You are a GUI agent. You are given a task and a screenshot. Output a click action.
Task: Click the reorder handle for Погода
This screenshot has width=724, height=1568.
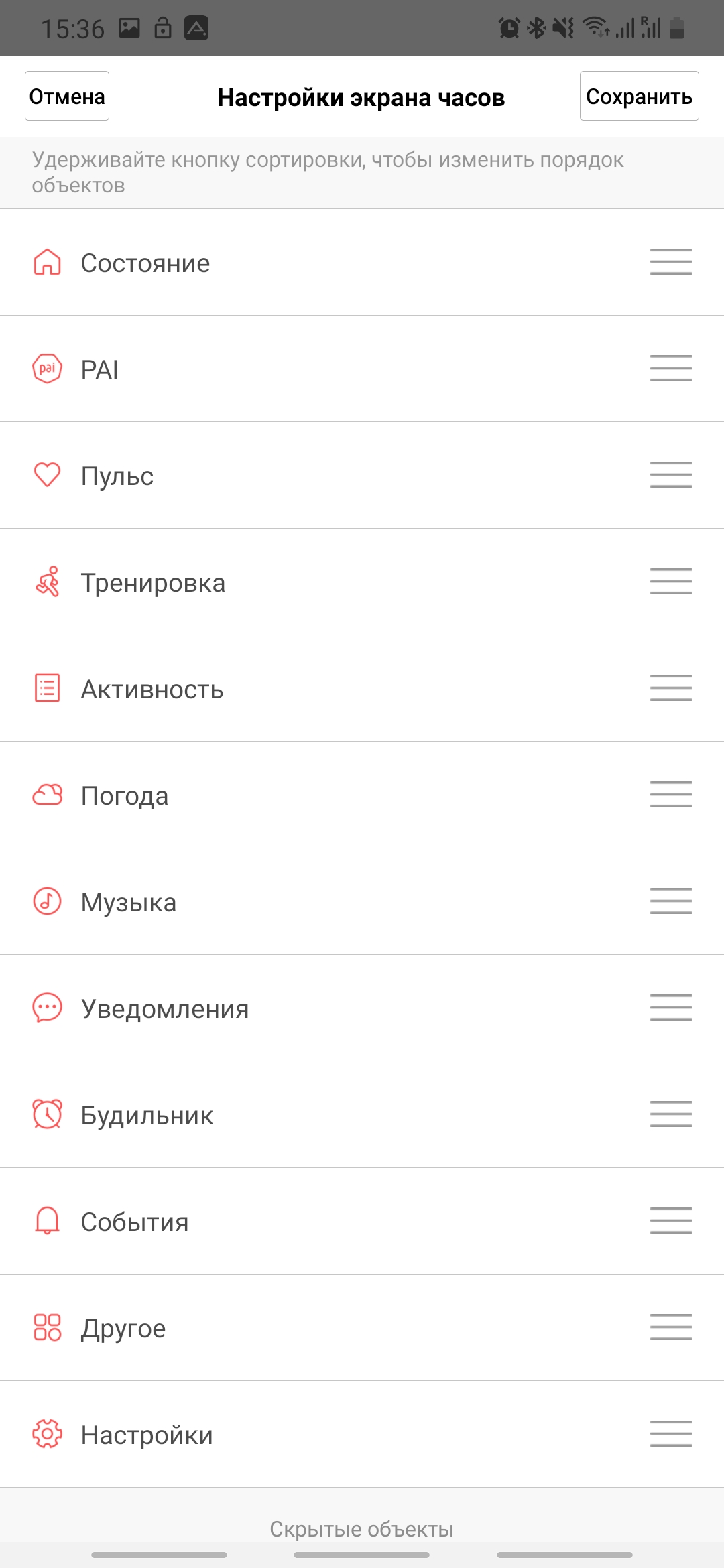[x=671, y=795]
